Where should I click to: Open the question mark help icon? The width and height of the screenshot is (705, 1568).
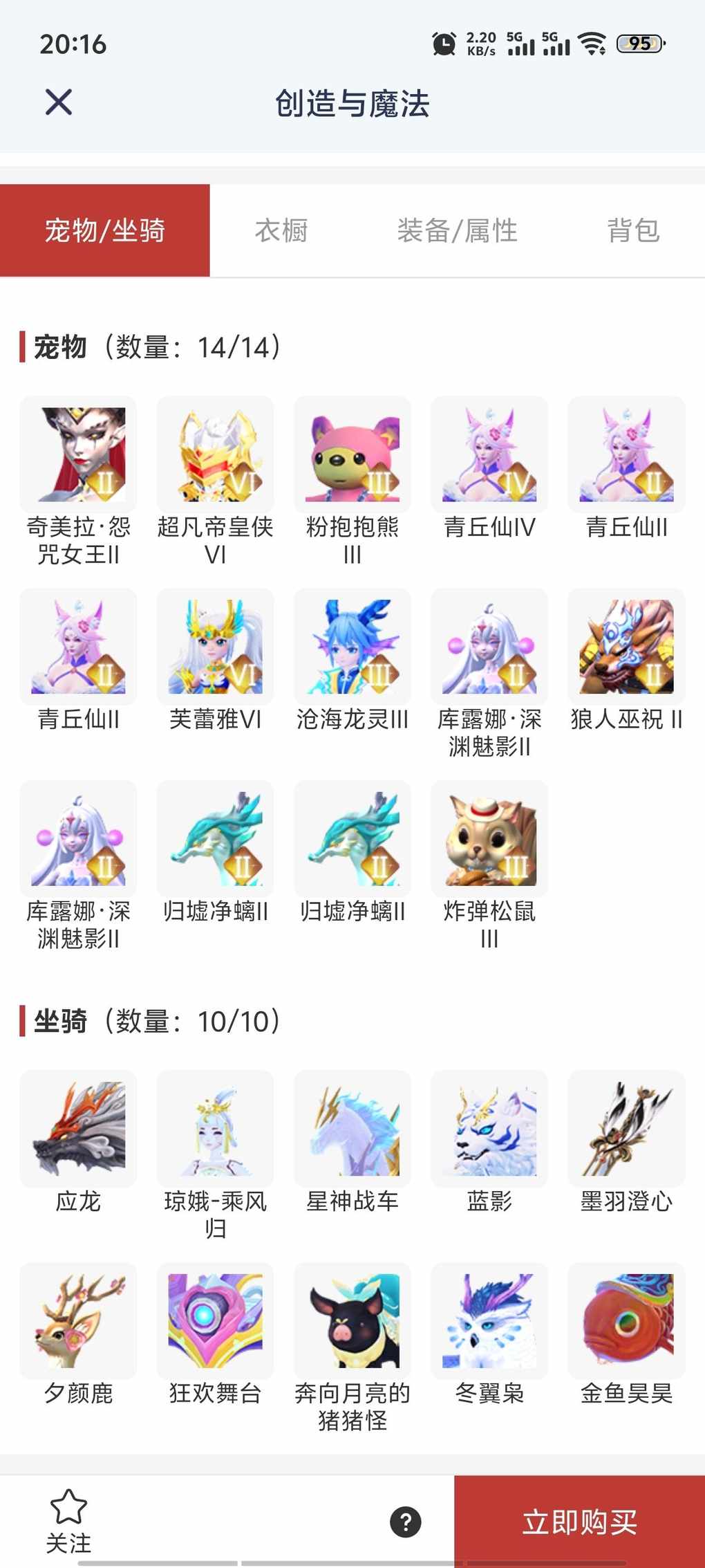tap(406, 1522)
